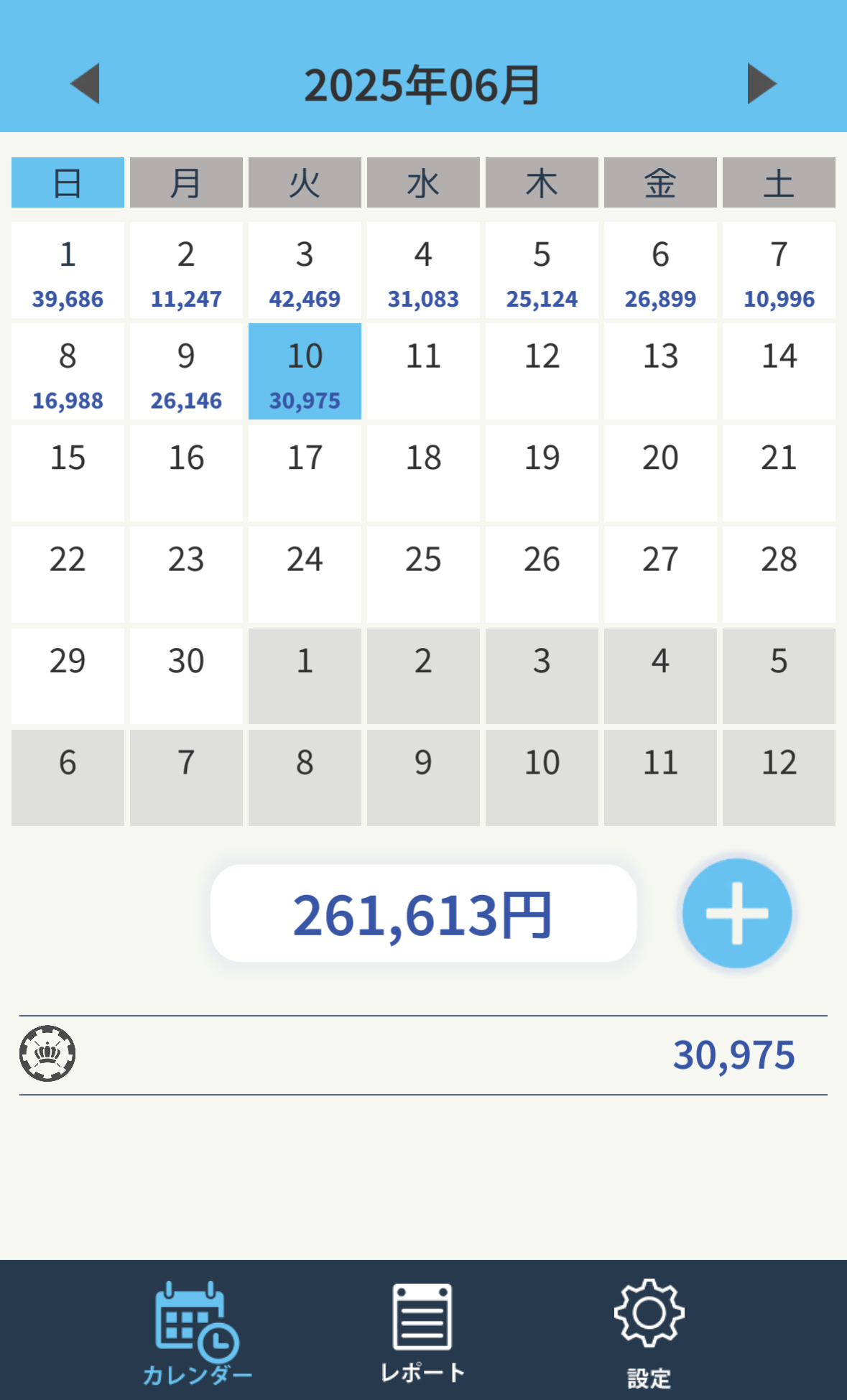The width and height of the screenshot is (847, 1400).
Task: Pick June 25 on the calendar
Action: pos(423,575)
